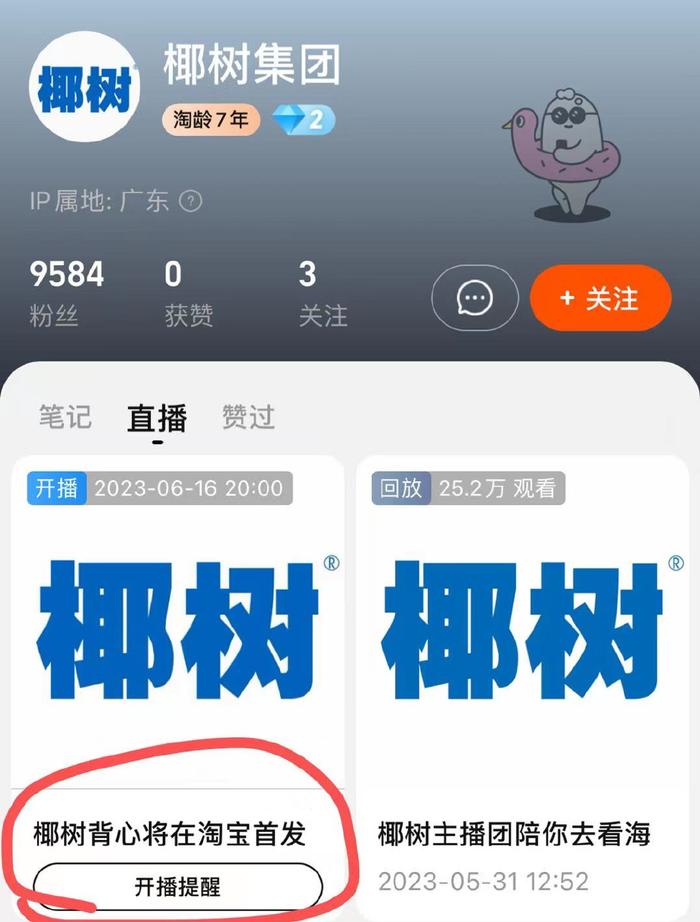The height and width of the screenshot is (922, 700).
Task: Open the message chat bubble icon
Action: 475,298
